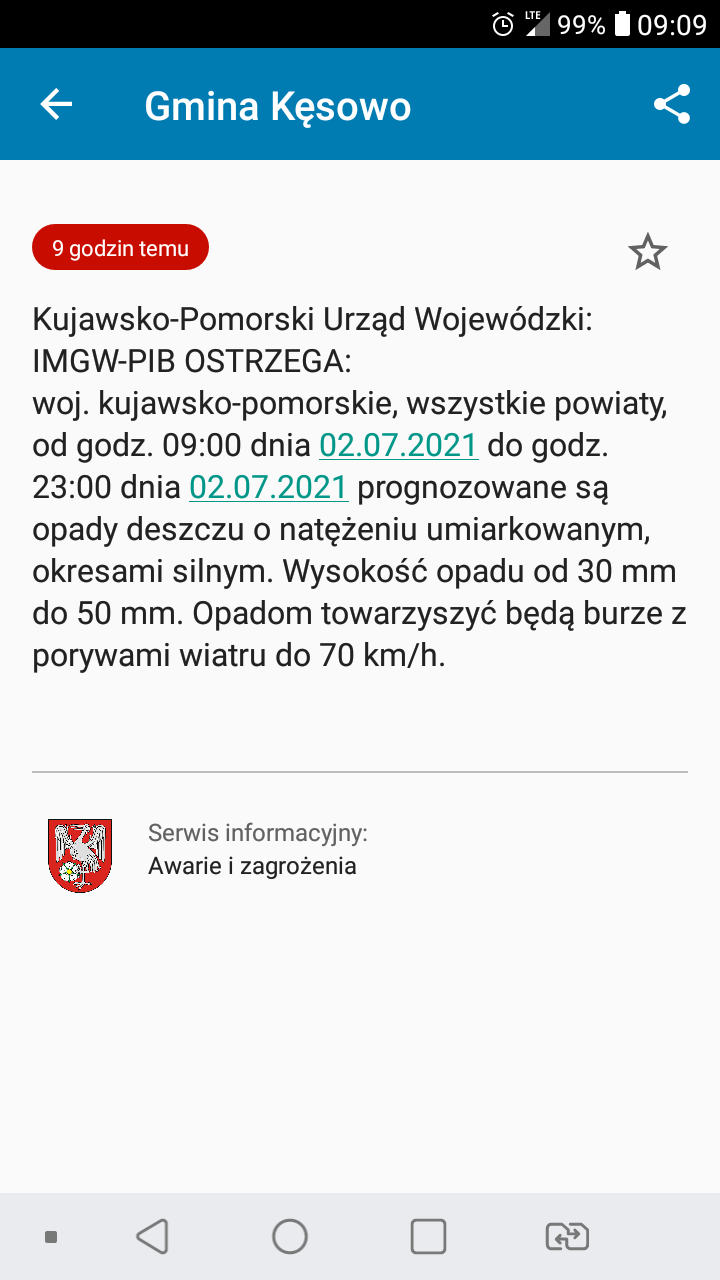720x1280 pixels.
Task: Open Awarie i zagrożenia info service
Action: (x=252, y=866)
